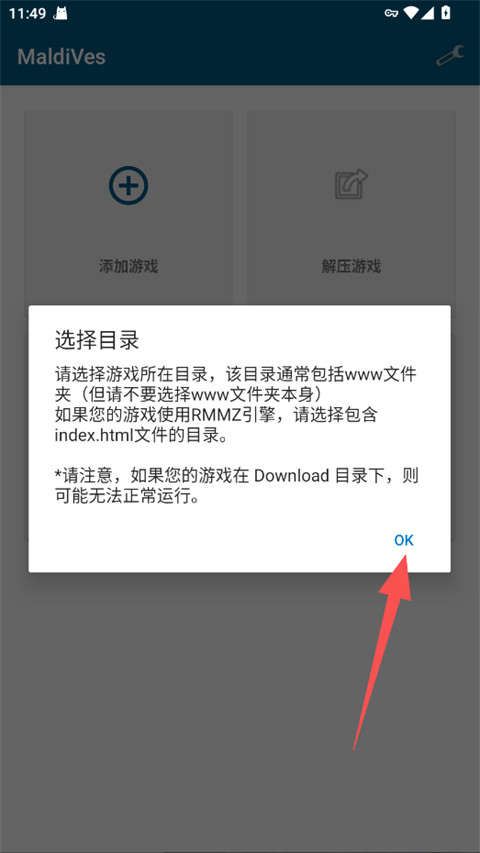Screen dimensions: 480x853
Task: Select the 添加游戏 card
Action: 128,209
